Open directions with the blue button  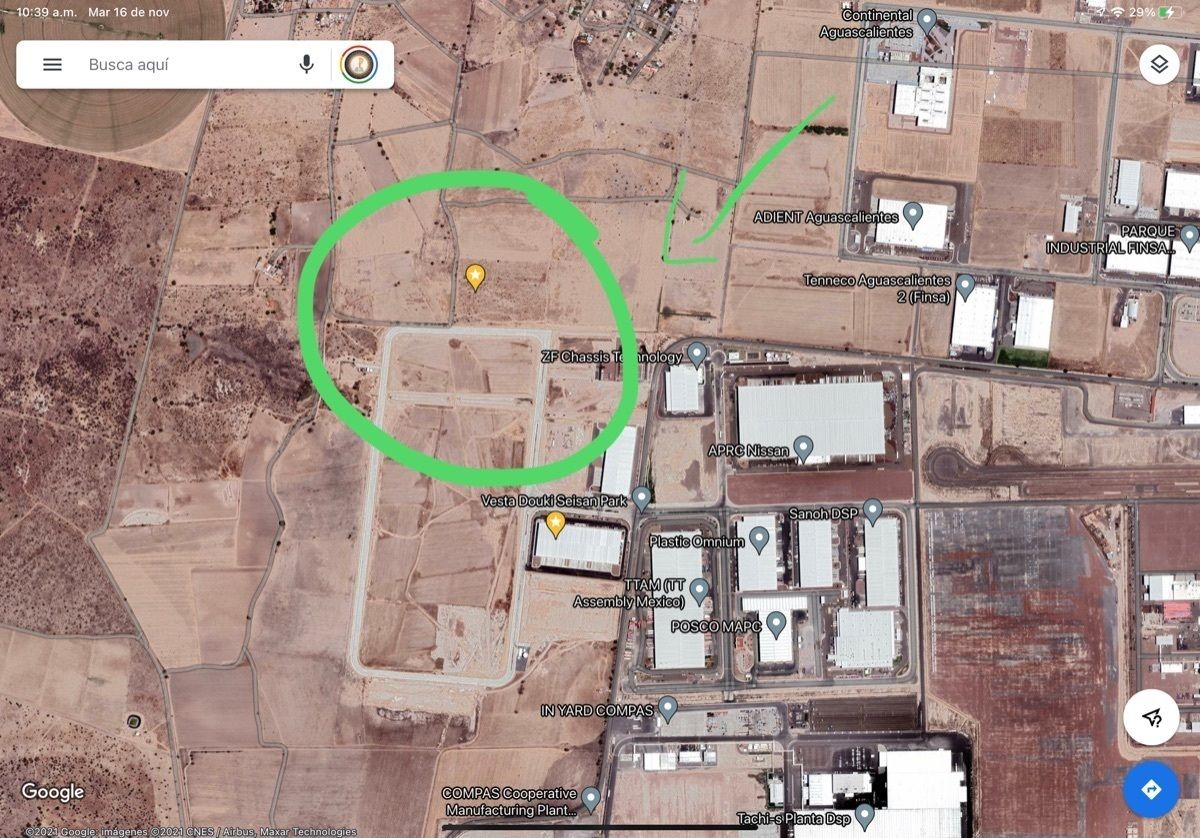click(1151, 790)
